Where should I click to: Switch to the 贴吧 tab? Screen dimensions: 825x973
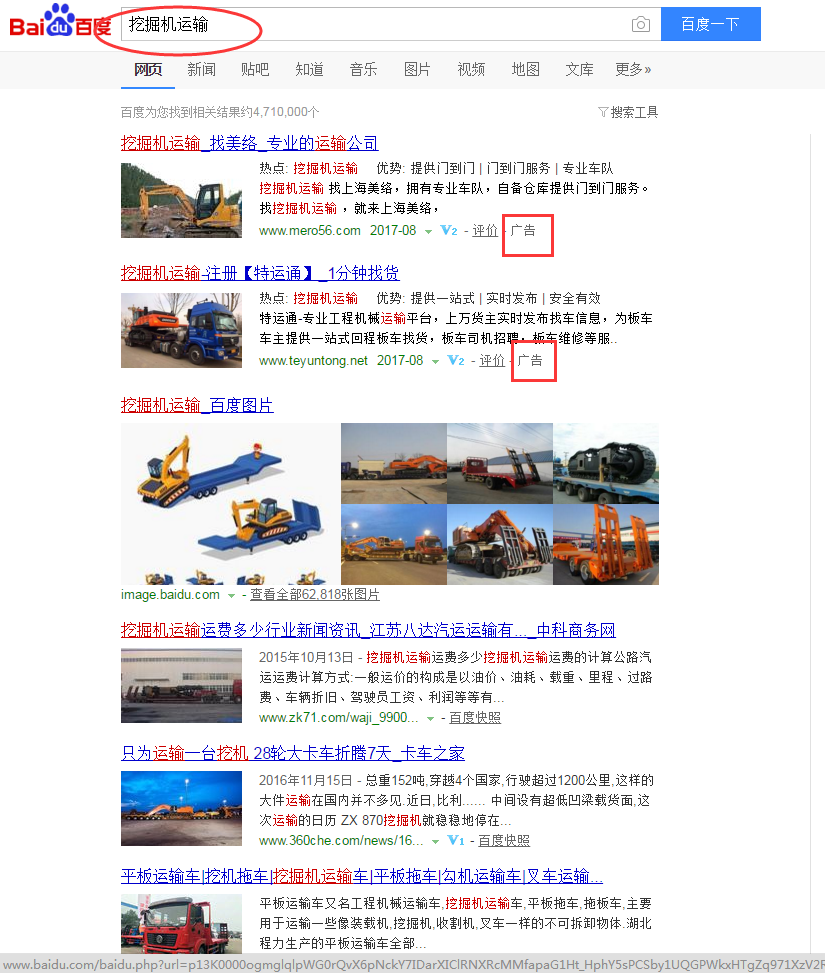(255, 69)
